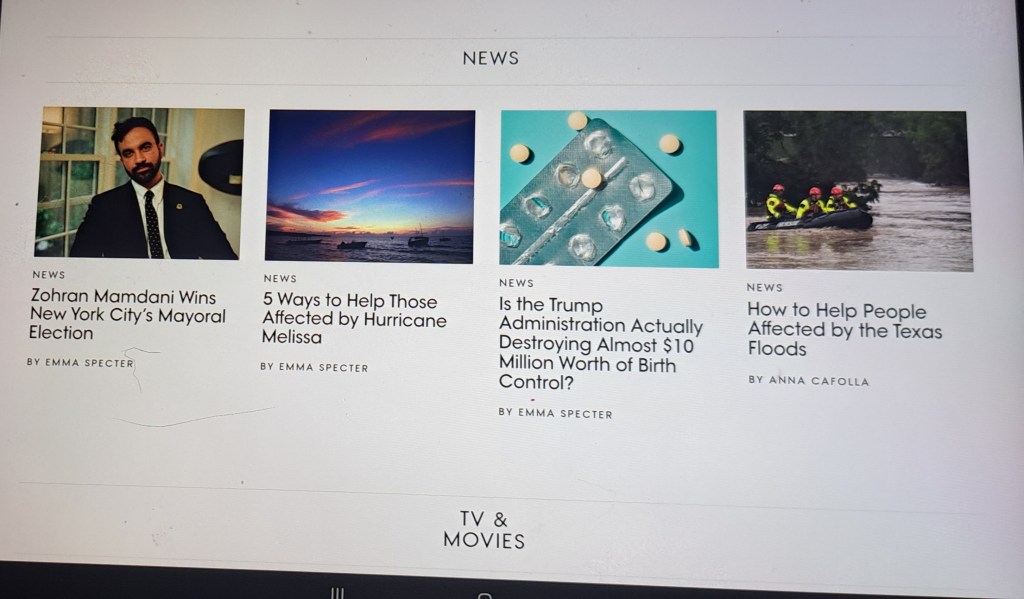Read the Trump Administration birth control article
Viewport: 1024px width, 599px height.
coord(600,343)
